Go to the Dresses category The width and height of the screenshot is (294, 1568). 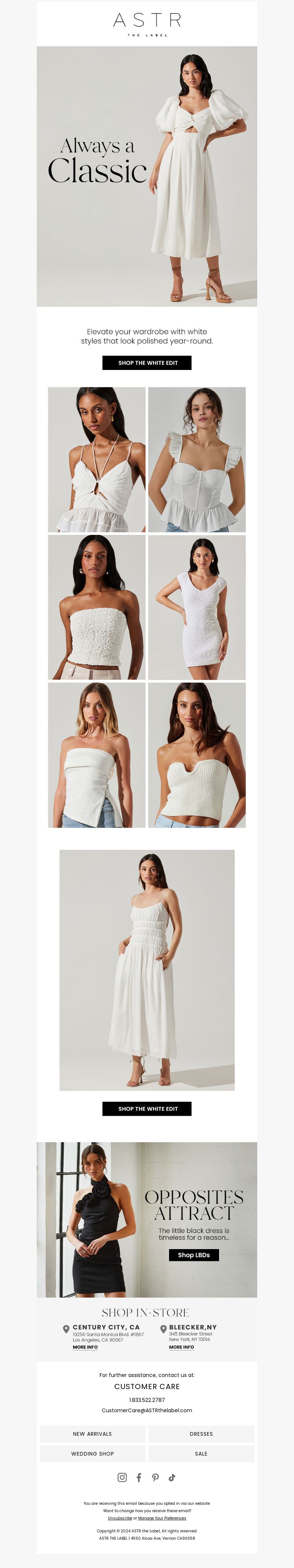click(201, 1434)
